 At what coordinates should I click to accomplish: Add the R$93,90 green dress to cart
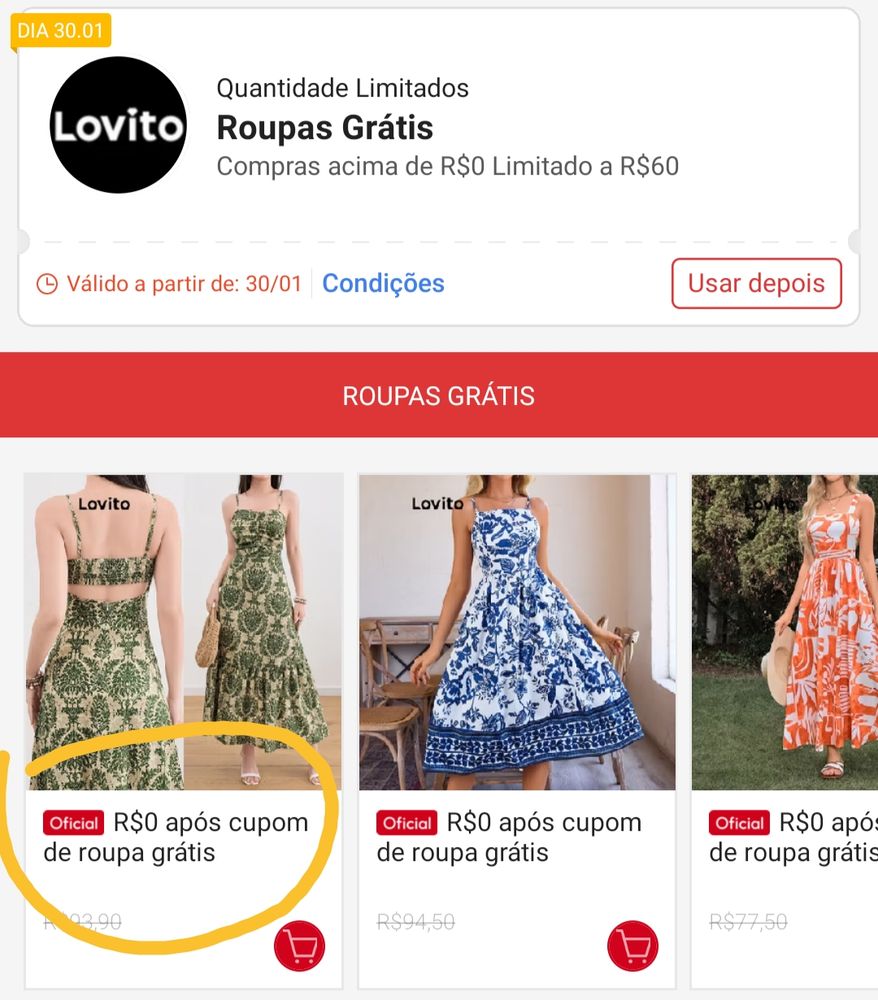[300, 945]
